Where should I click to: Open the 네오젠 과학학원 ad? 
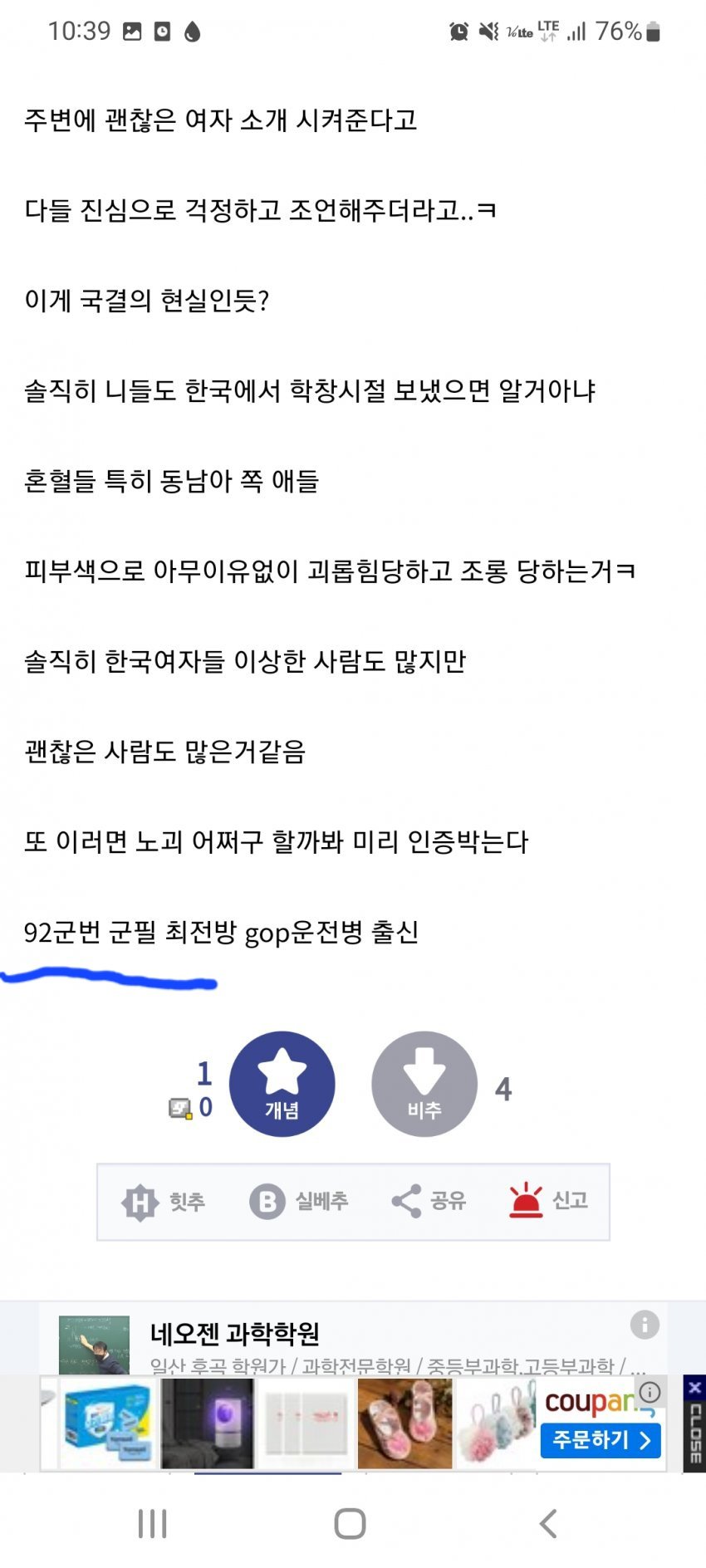click(235, 1334)
